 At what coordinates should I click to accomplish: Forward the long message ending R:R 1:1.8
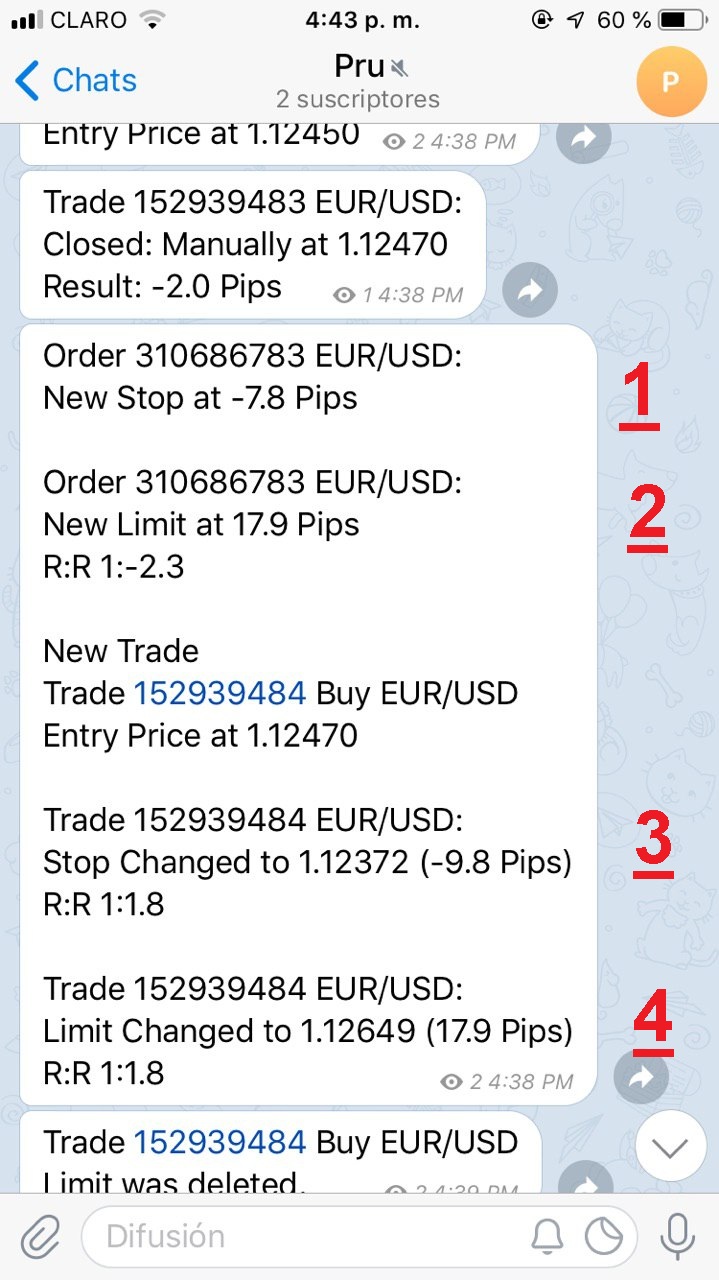tap(640, 1076)
